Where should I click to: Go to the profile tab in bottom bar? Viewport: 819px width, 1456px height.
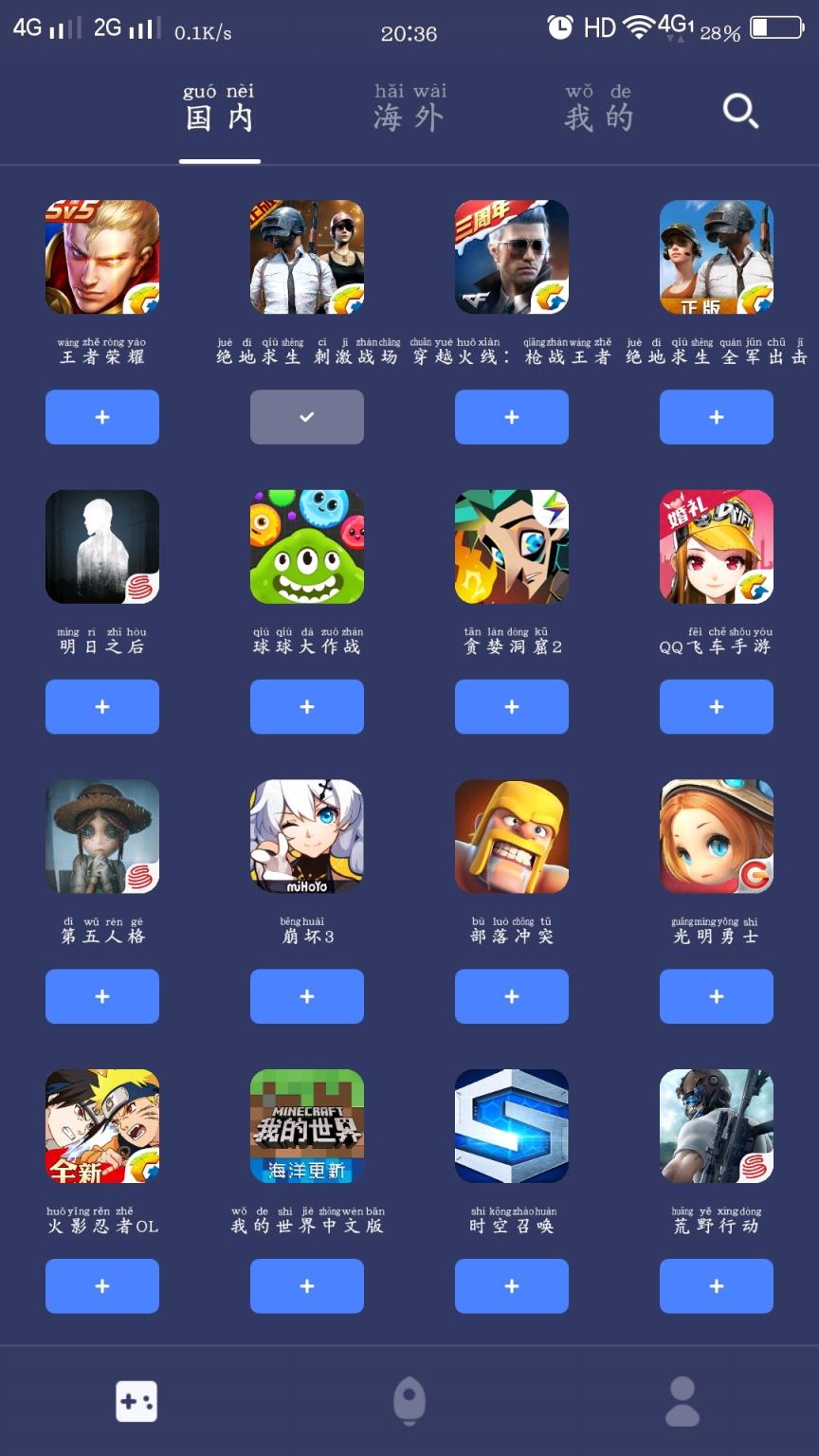[682, 1401]
